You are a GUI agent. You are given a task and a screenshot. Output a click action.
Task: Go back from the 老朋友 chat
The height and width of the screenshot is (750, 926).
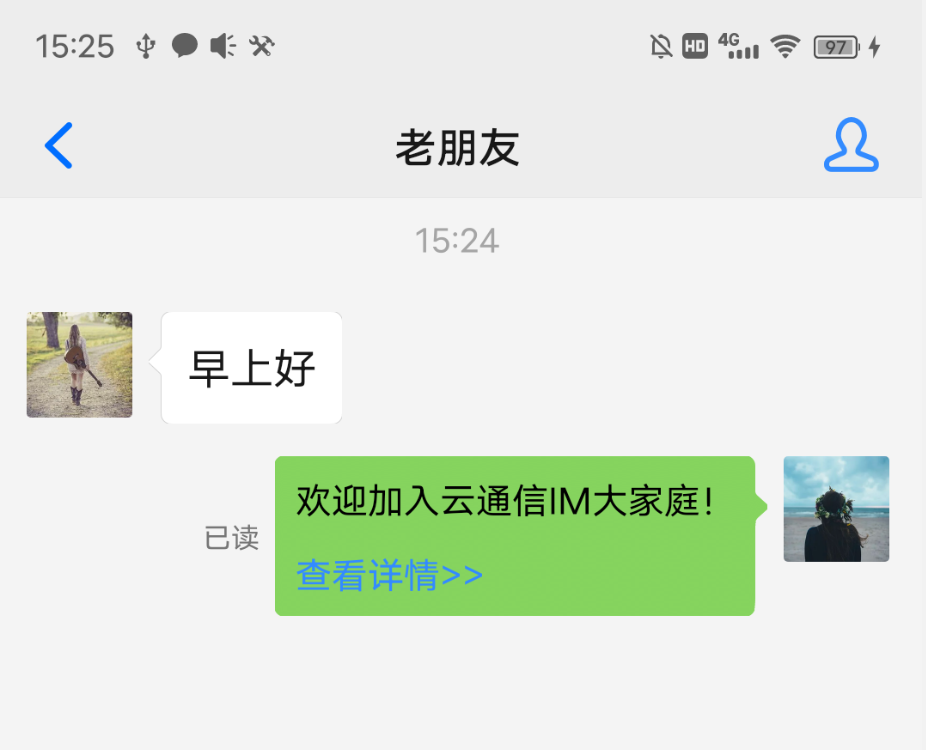[x=59, y=146]
